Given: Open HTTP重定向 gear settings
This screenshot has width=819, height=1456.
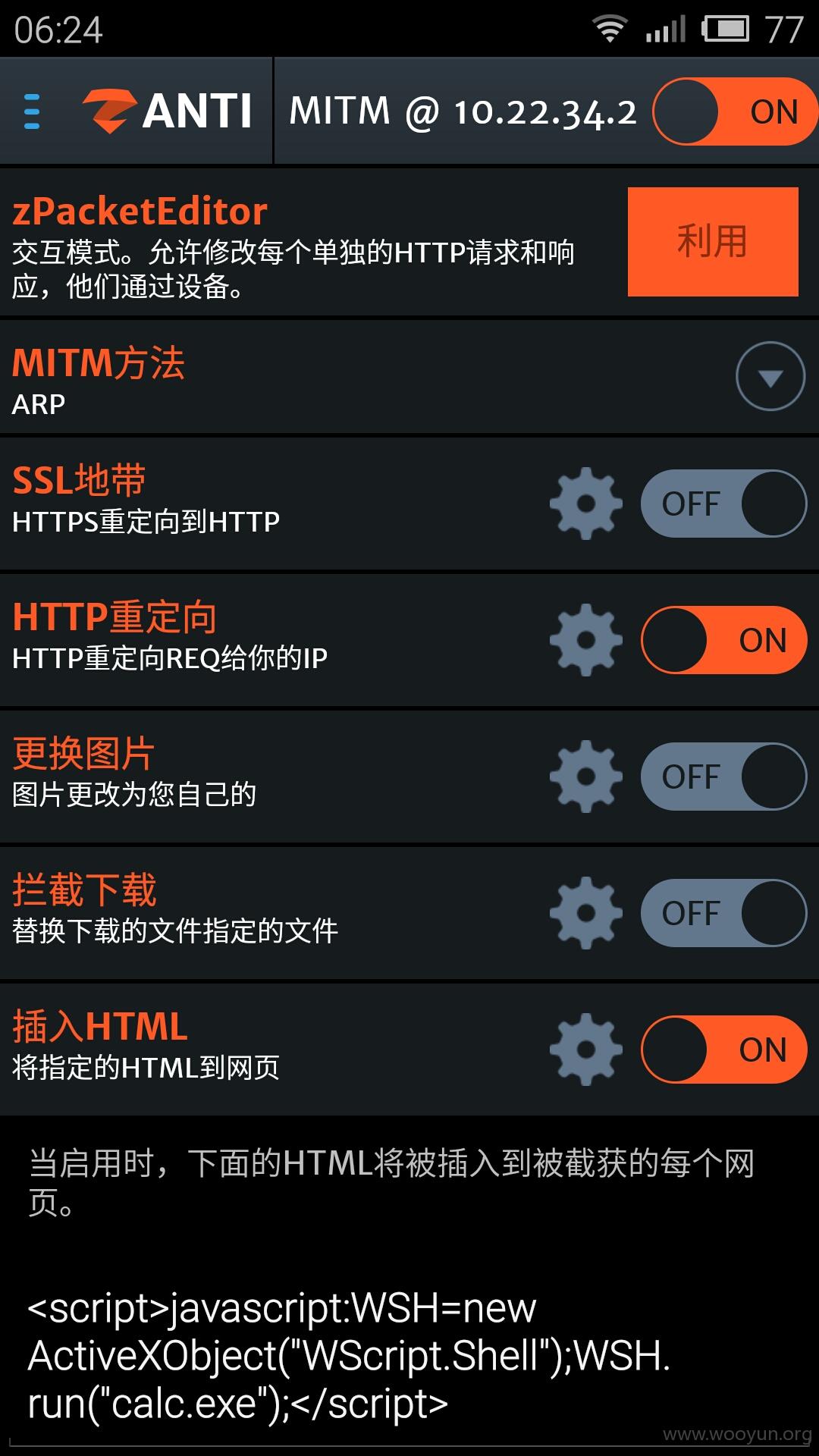Looking at the screenshot, I should 586,640.
